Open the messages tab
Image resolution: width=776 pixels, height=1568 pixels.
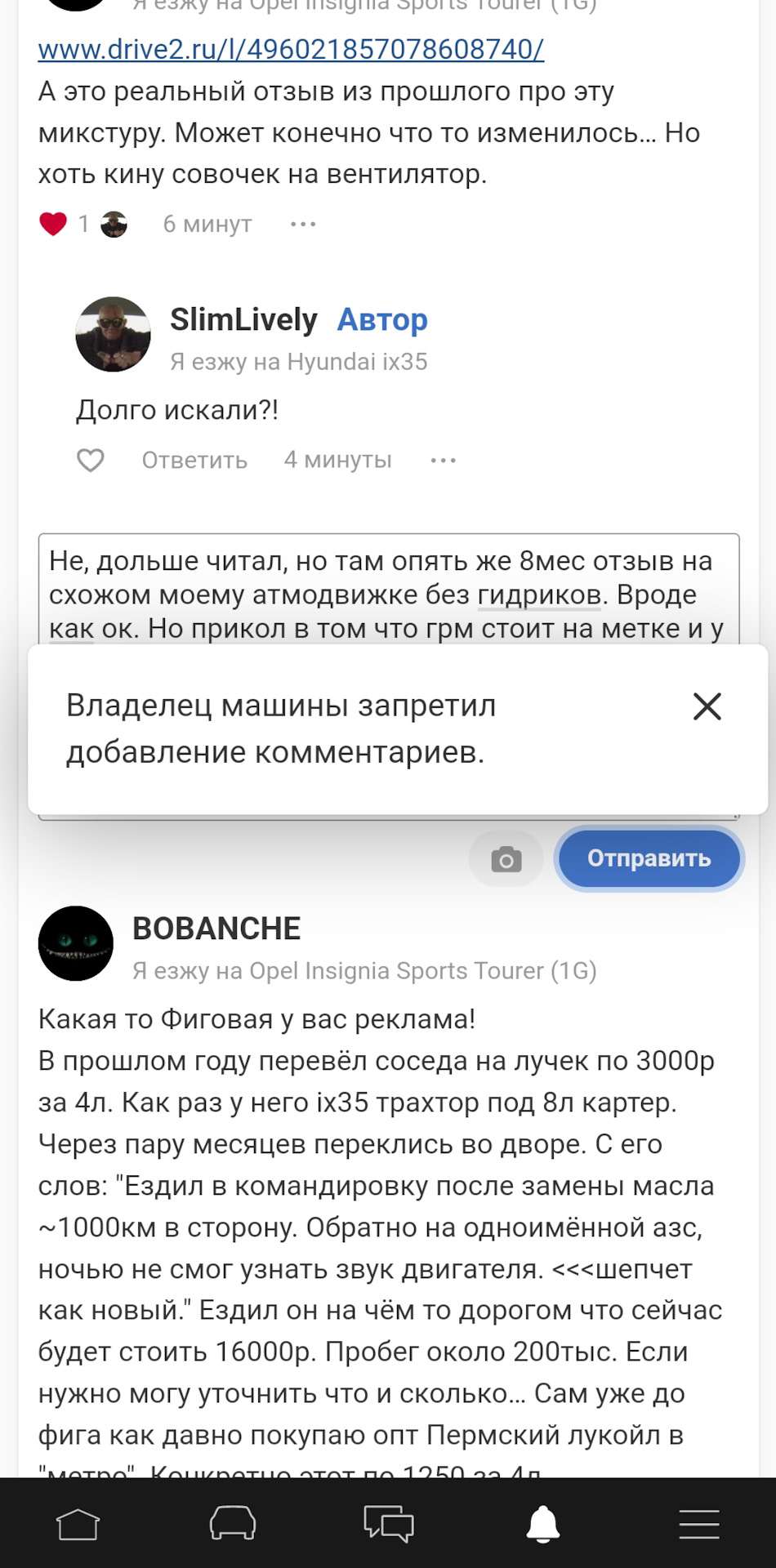388,1524
